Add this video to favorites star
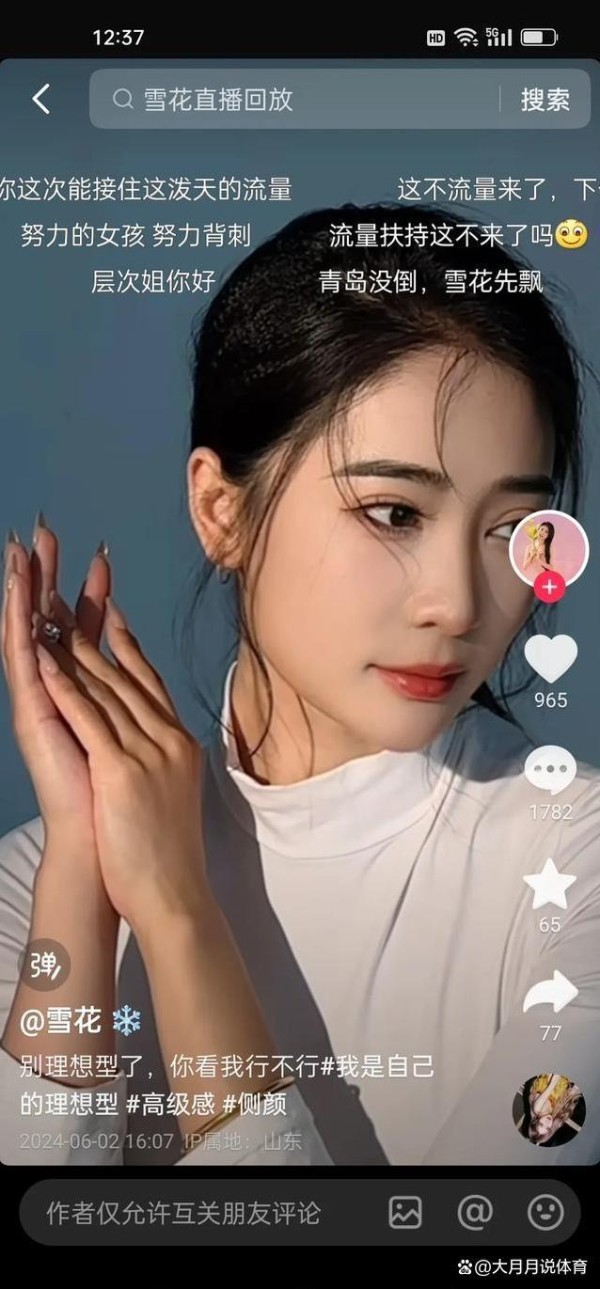Viewport: 600px width, 1289px height. [x=550, y=884]
